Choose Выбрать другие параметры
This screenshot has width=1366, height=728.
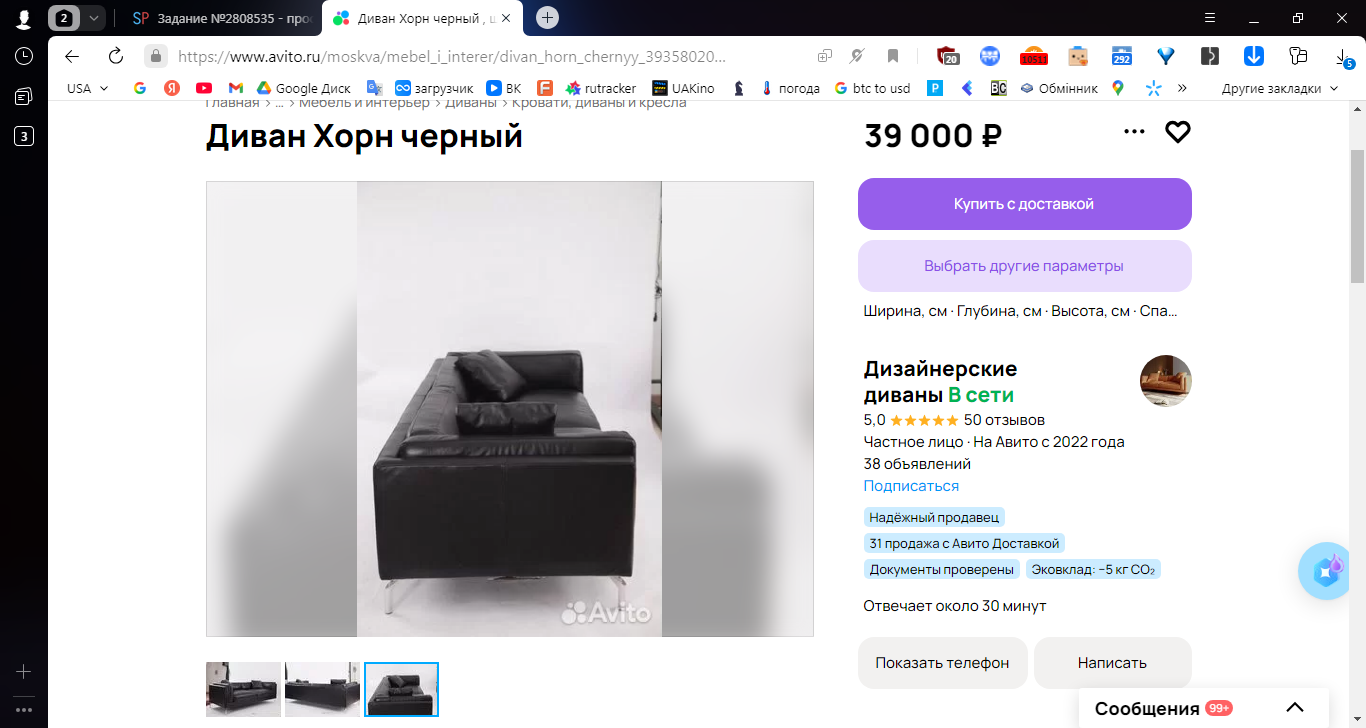click(x=1024, y=266)
